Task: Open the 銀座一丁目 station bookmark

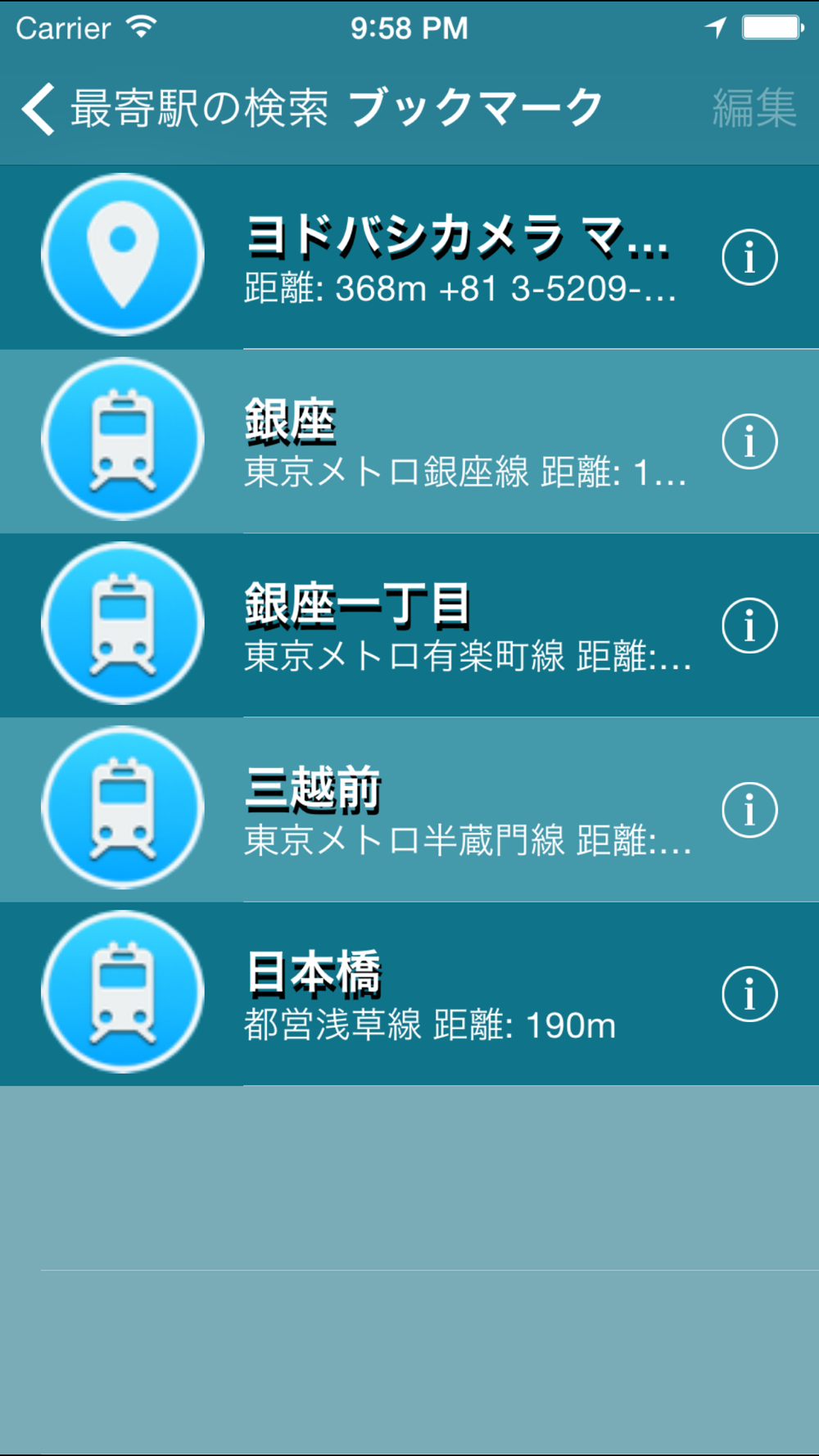Action: 409,626
